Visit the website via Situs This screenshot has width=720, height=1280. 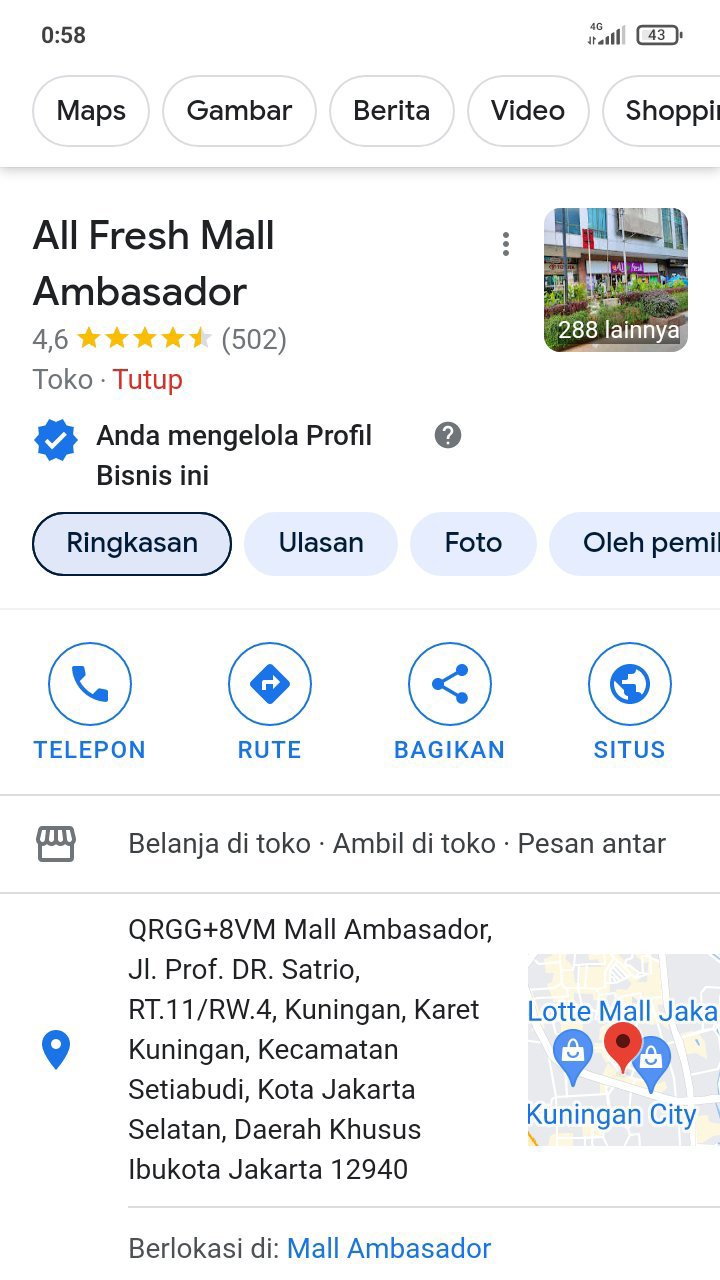point(630,702)
